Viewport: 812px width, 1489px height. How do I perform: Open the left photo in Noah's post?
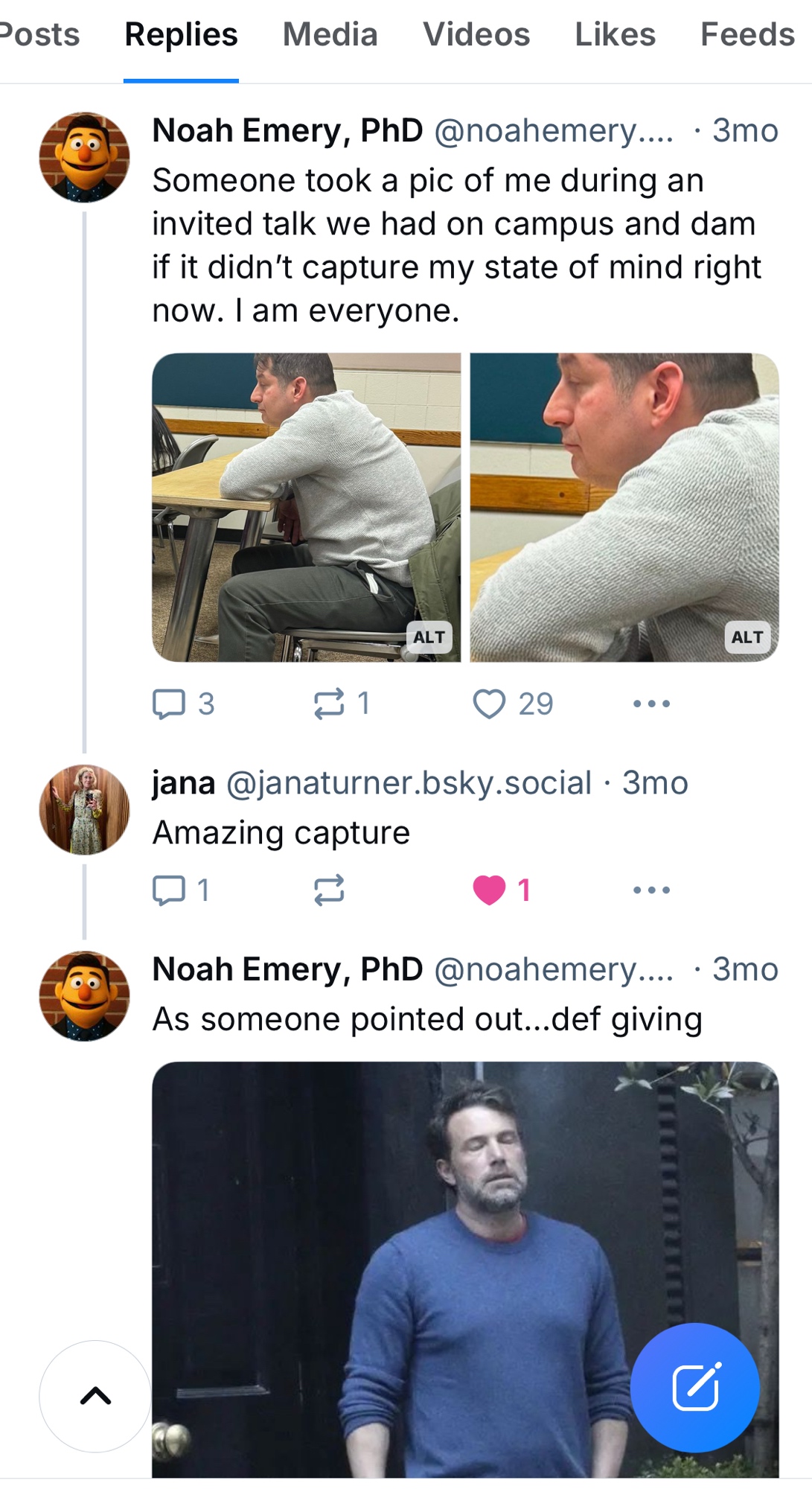306,507
